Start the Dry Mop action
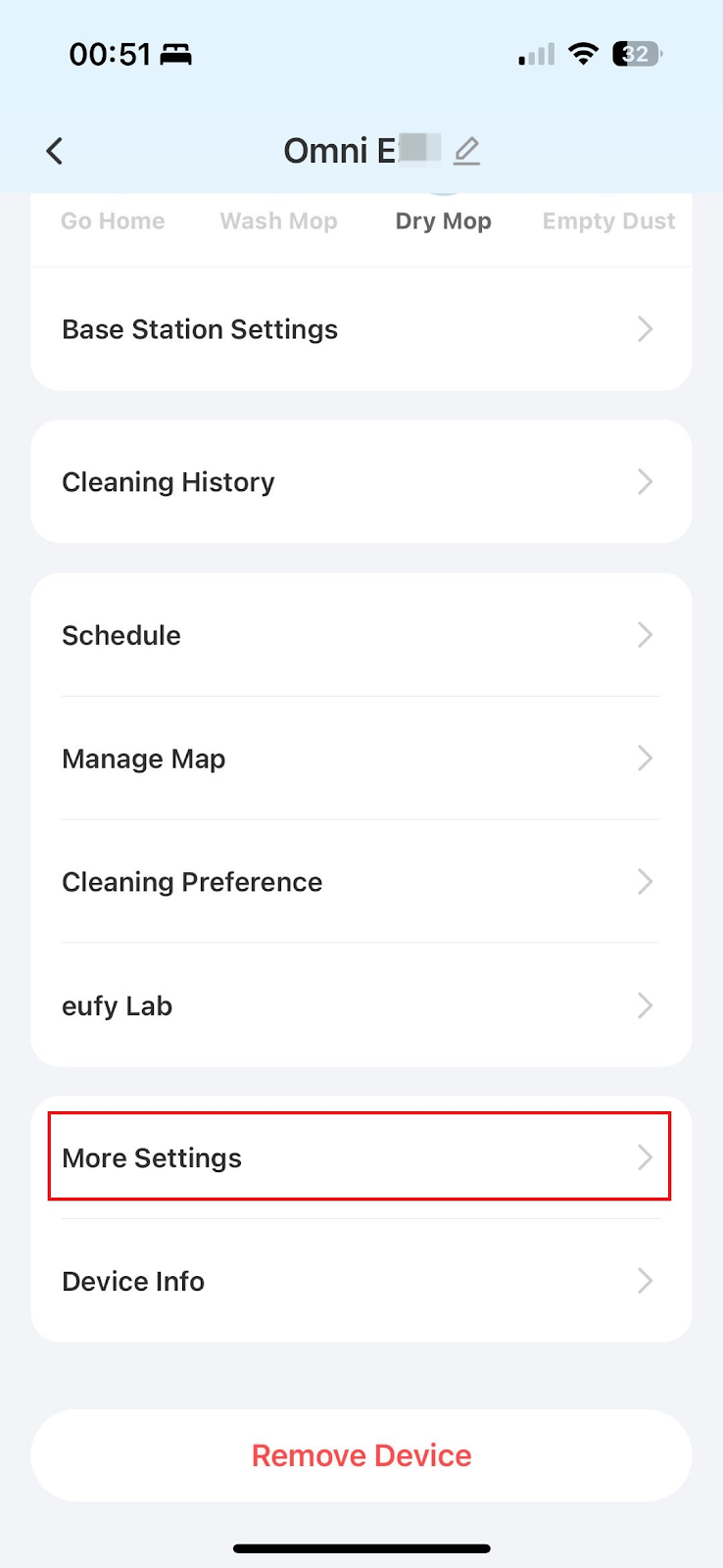The image size is (723, 1568). point(443,221)
